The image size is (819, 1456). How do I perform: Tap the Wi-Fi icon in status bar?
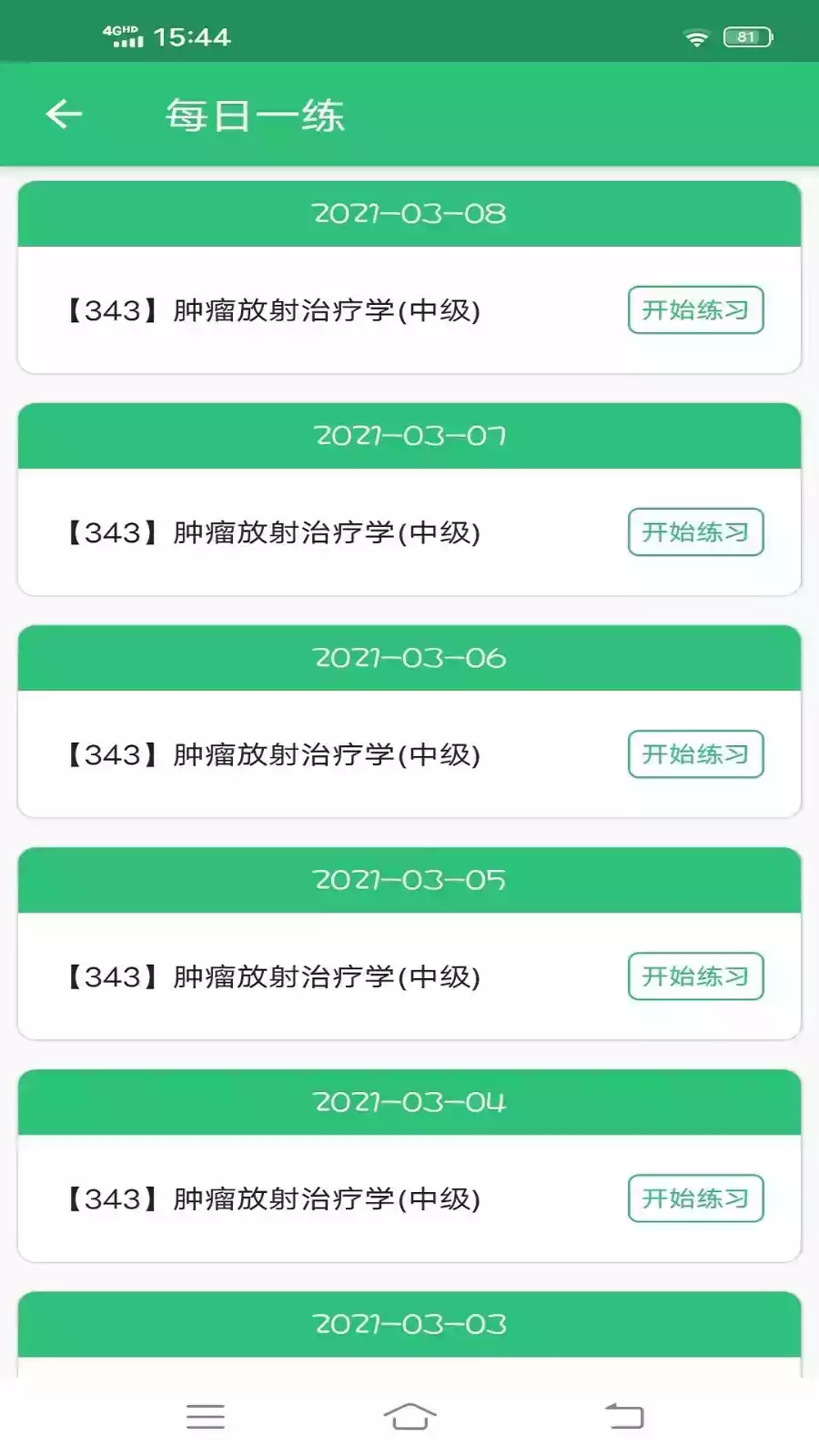click(697, 35)
